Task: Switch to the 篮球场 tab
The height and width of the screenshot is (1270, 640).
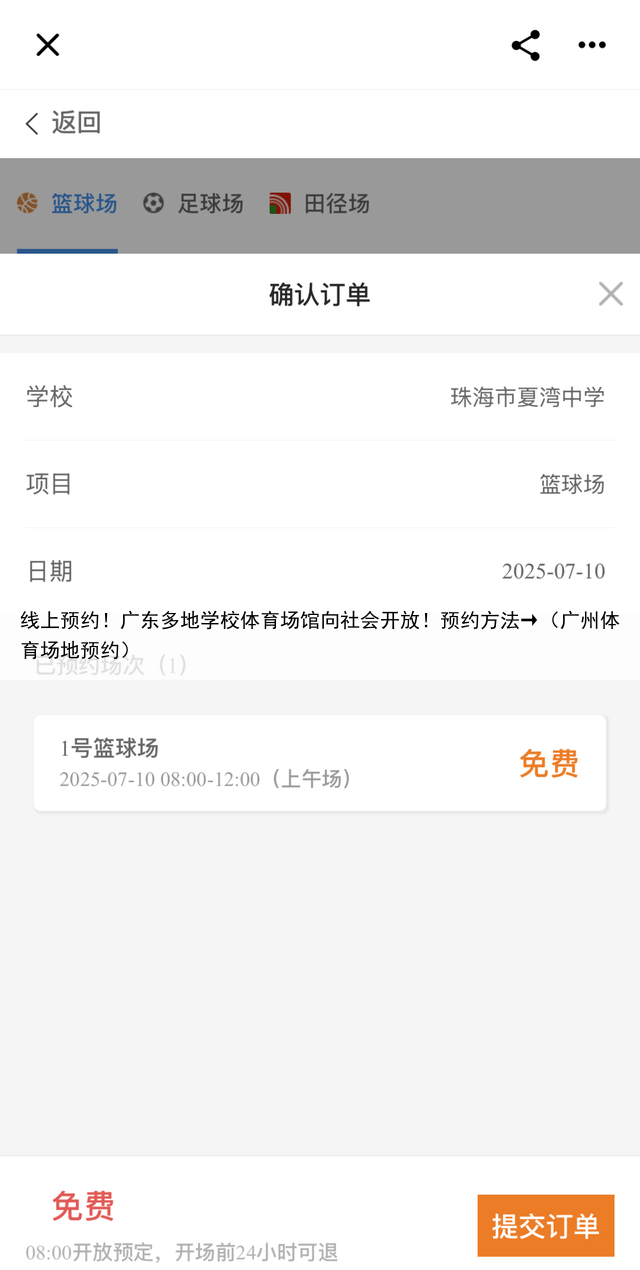Action: tap(68, 204)
